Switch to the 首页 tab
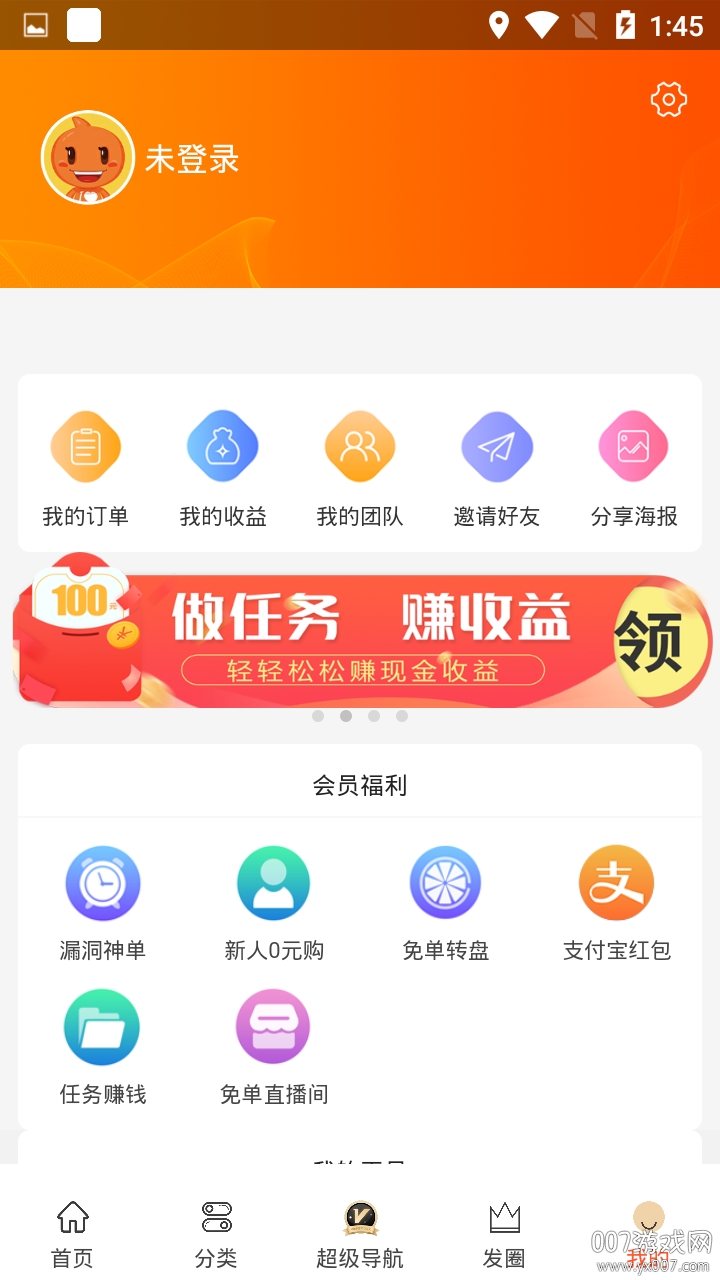This screenshot has height=1280, width=720. (71, 1232)
